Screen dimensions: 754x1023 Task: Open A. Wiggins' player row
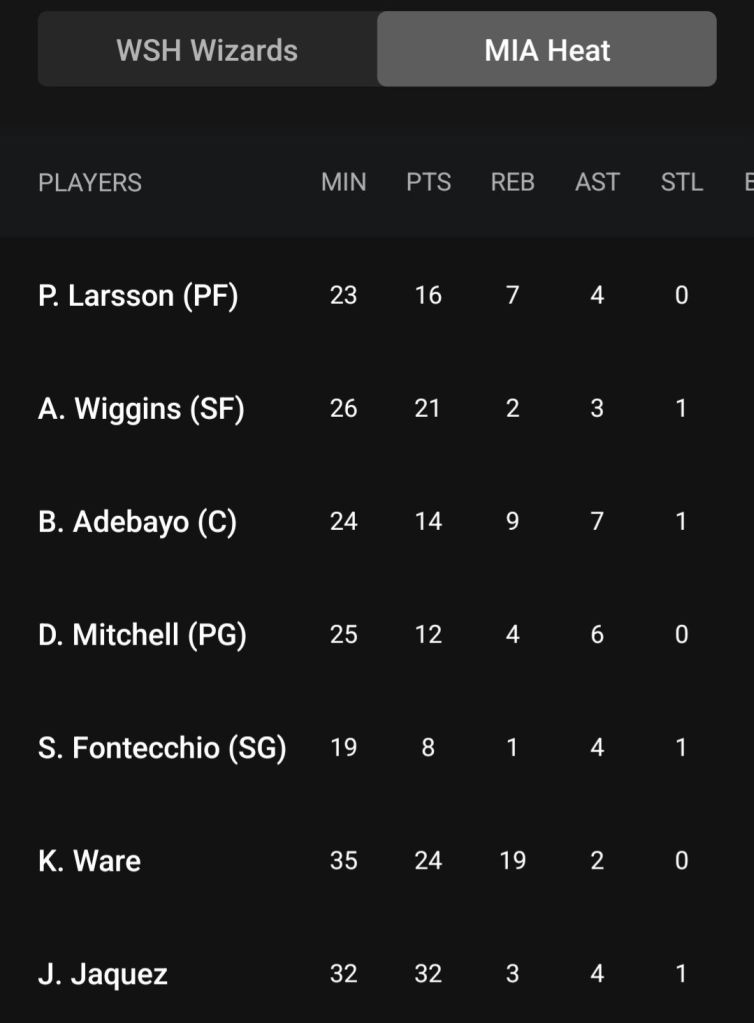(141, 409)
